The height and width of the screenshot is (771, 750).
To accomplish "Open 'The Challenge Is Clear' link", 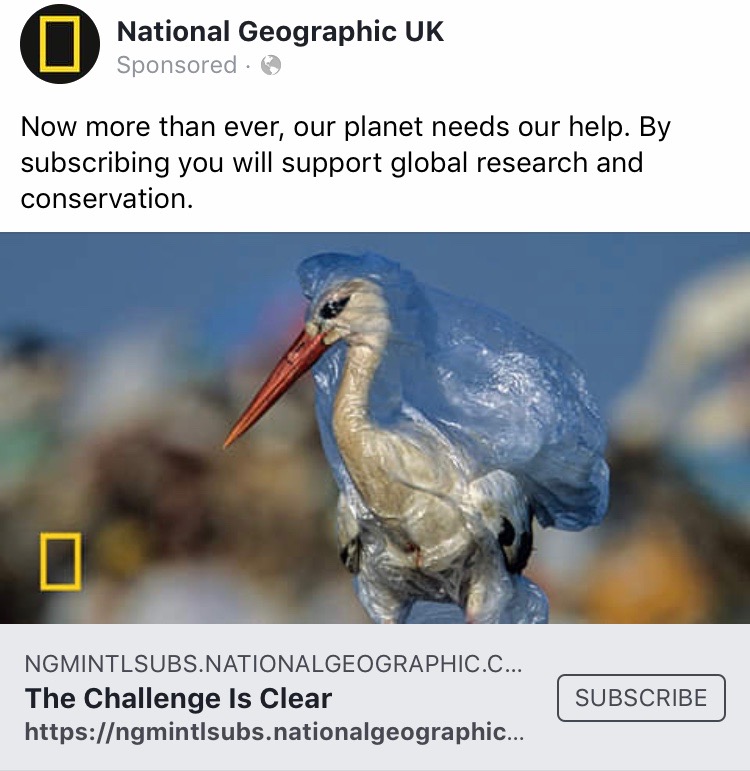I will (178, 697).
